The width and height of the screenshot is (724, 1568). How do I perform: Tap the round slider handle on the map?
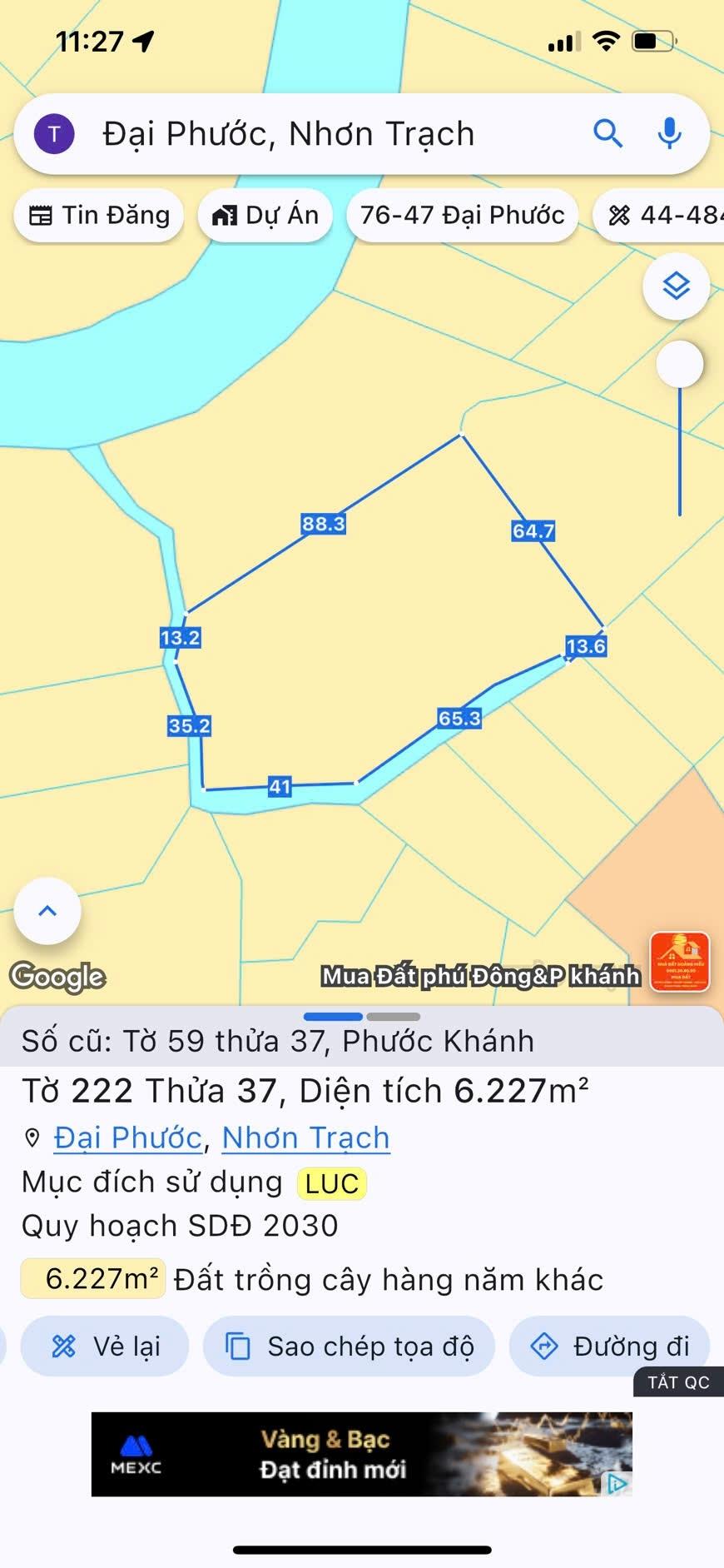click(x=680, y=364)
